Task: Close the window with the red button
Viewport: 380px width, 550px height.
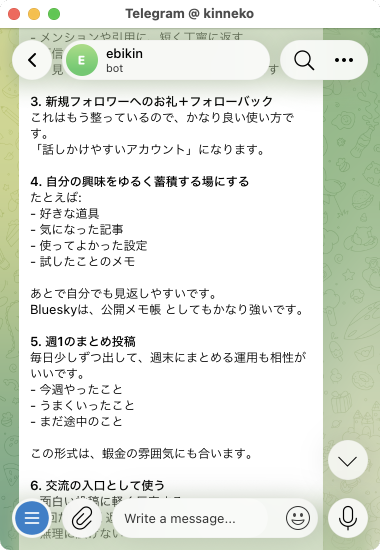Action: coord(14,14)
